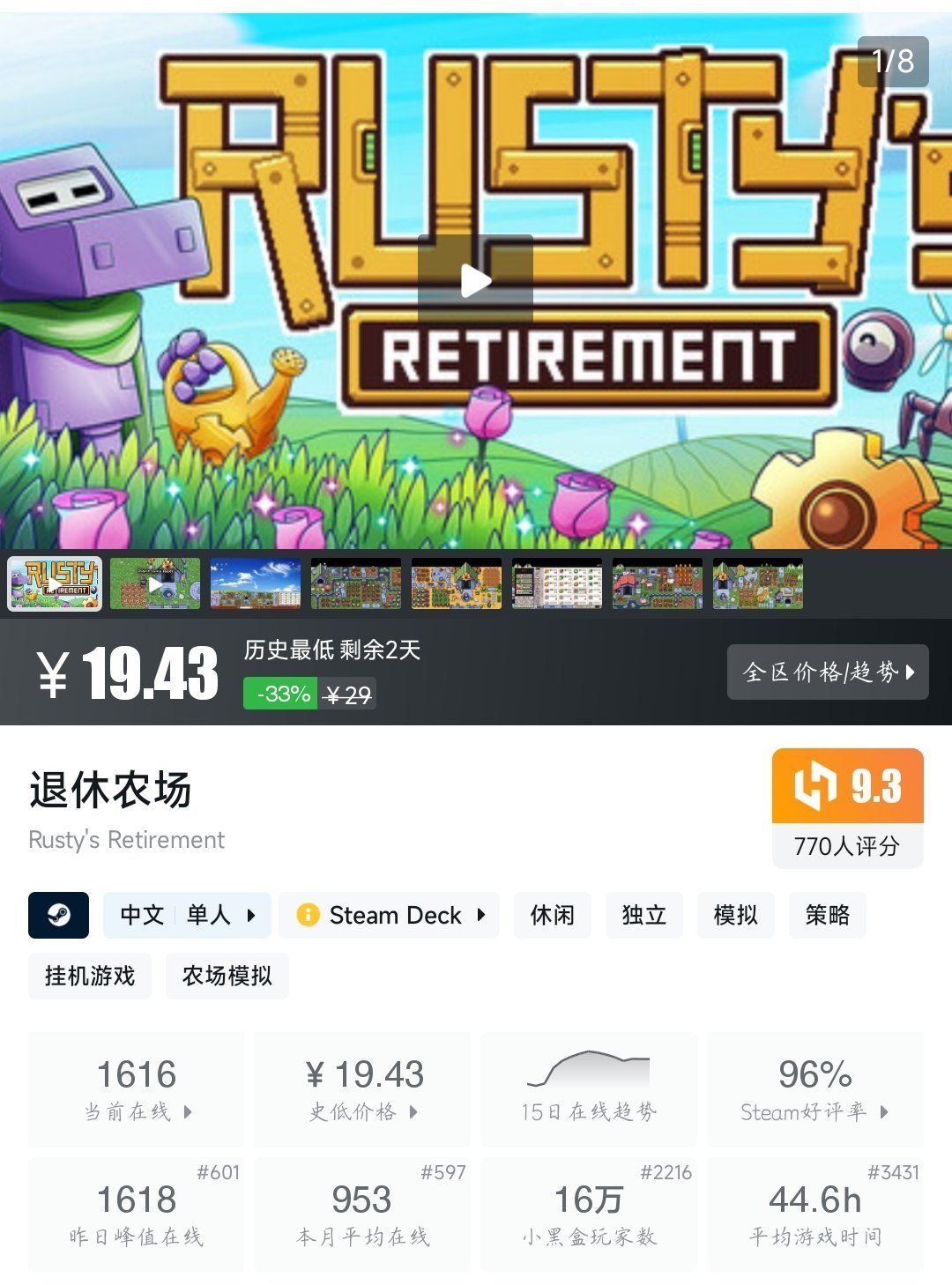952x1285 pixels.
Task: Show the third gallery thumbnail with blue sky
Action: point(256,583)
